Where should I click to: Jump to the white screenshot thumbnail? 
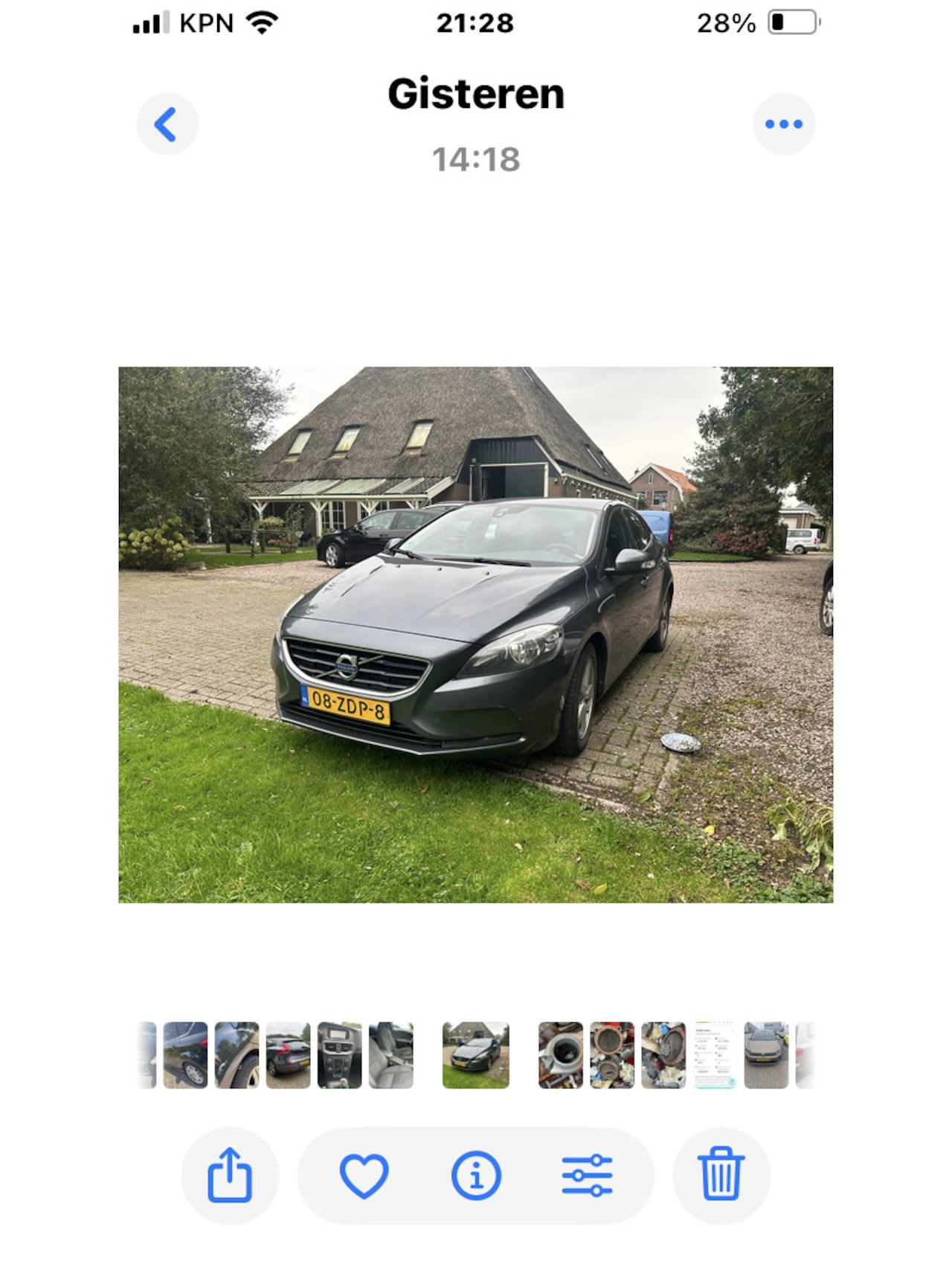(x=714, y=1055)
